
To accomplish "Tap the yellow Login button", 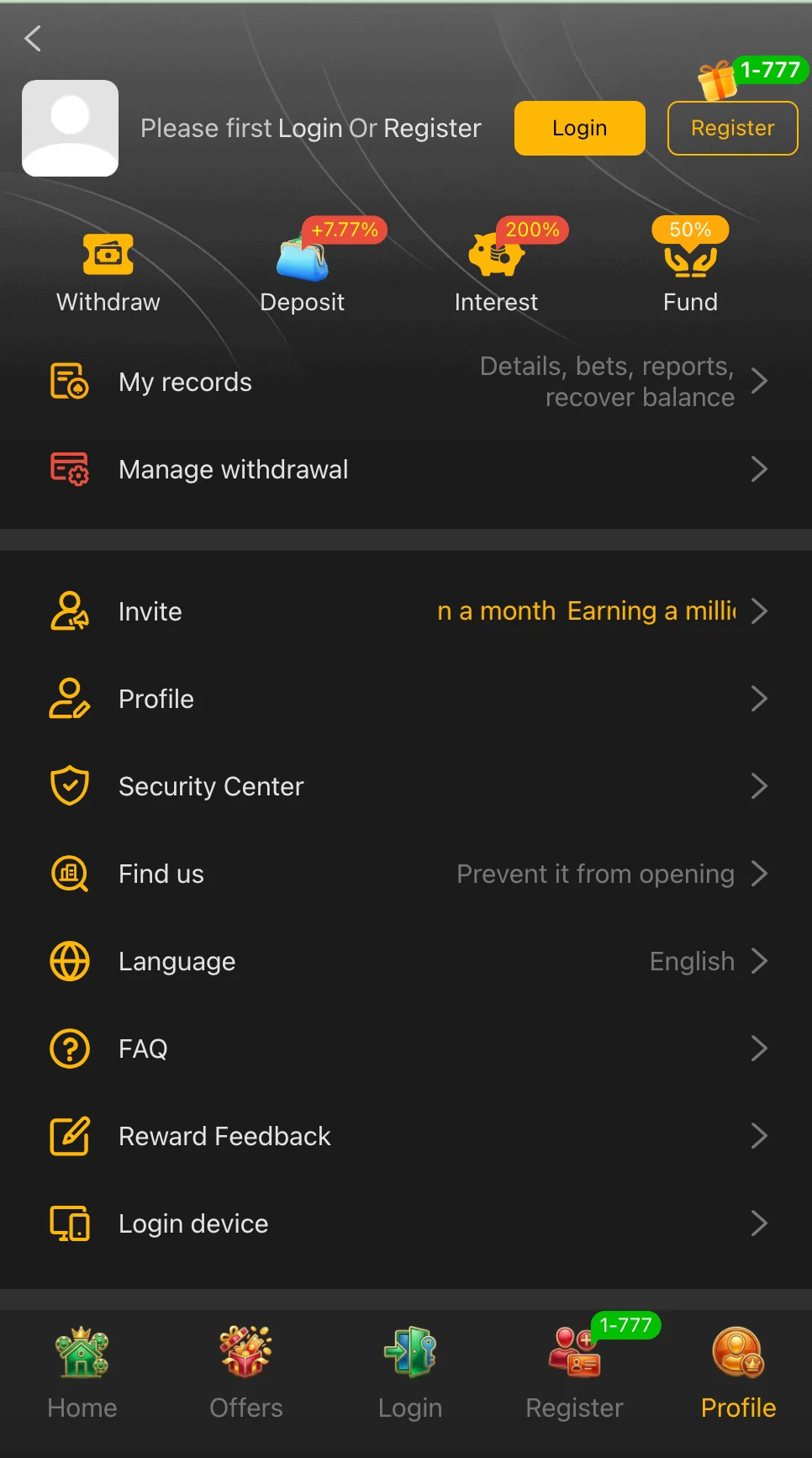I will [579, 129].
